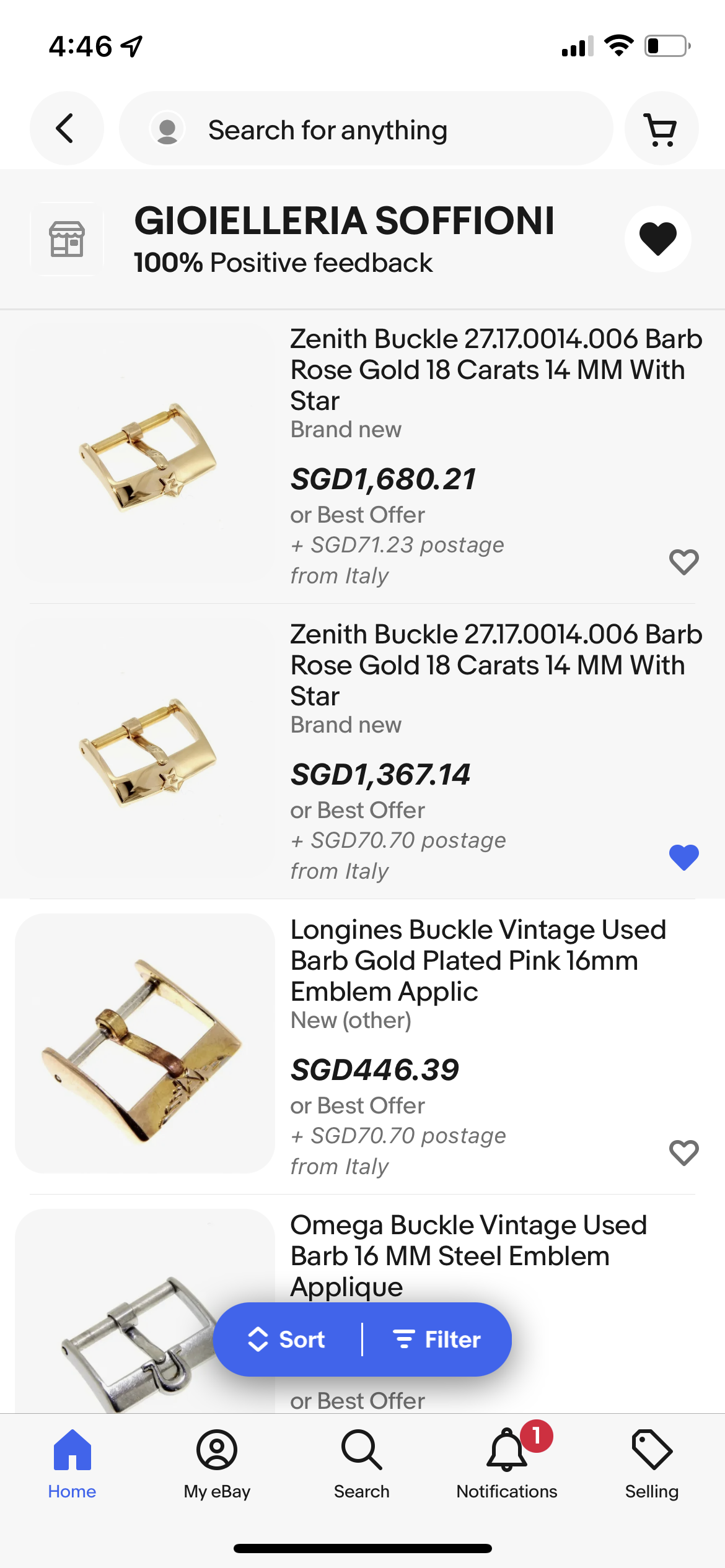Open Filter options
Viewport: 725px width, 1568px height.
click(x=437, y=1339)
